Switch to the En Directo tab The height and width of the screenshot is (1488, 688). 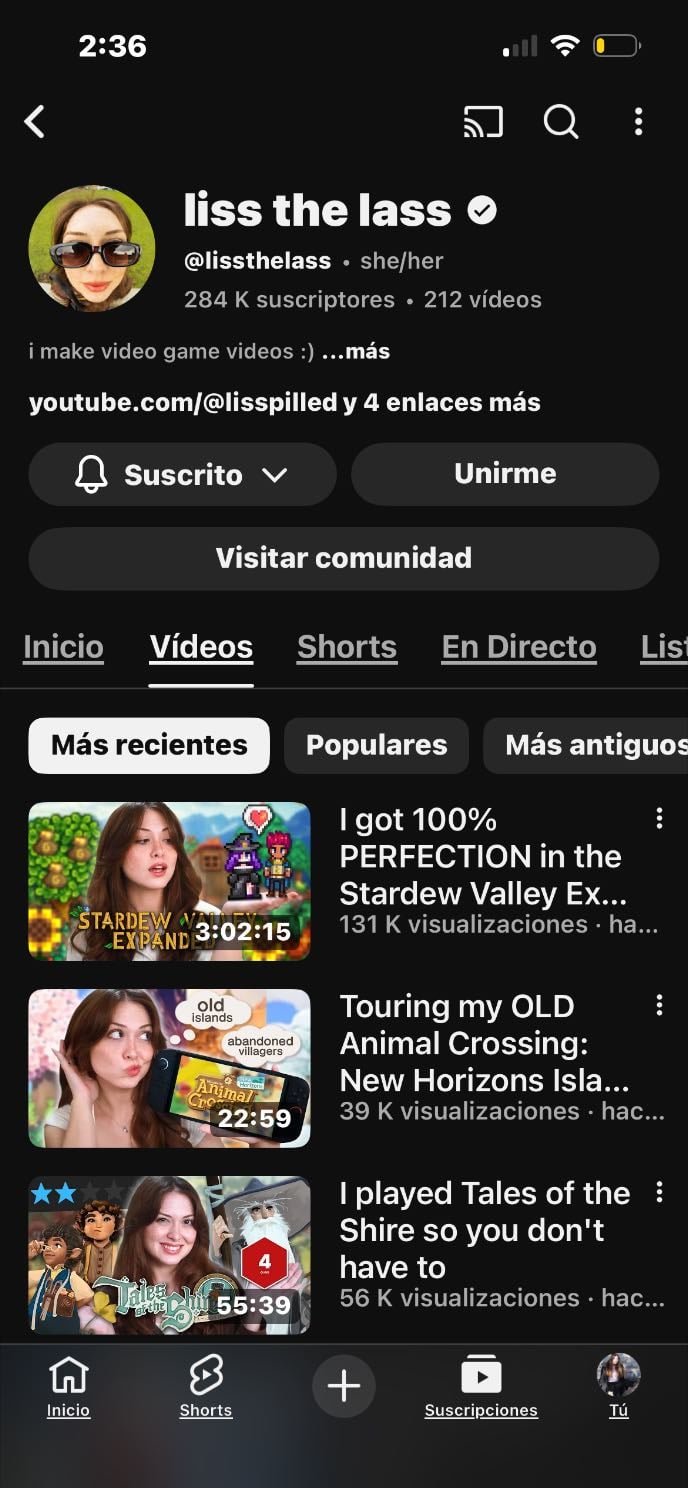coord(519,647)
